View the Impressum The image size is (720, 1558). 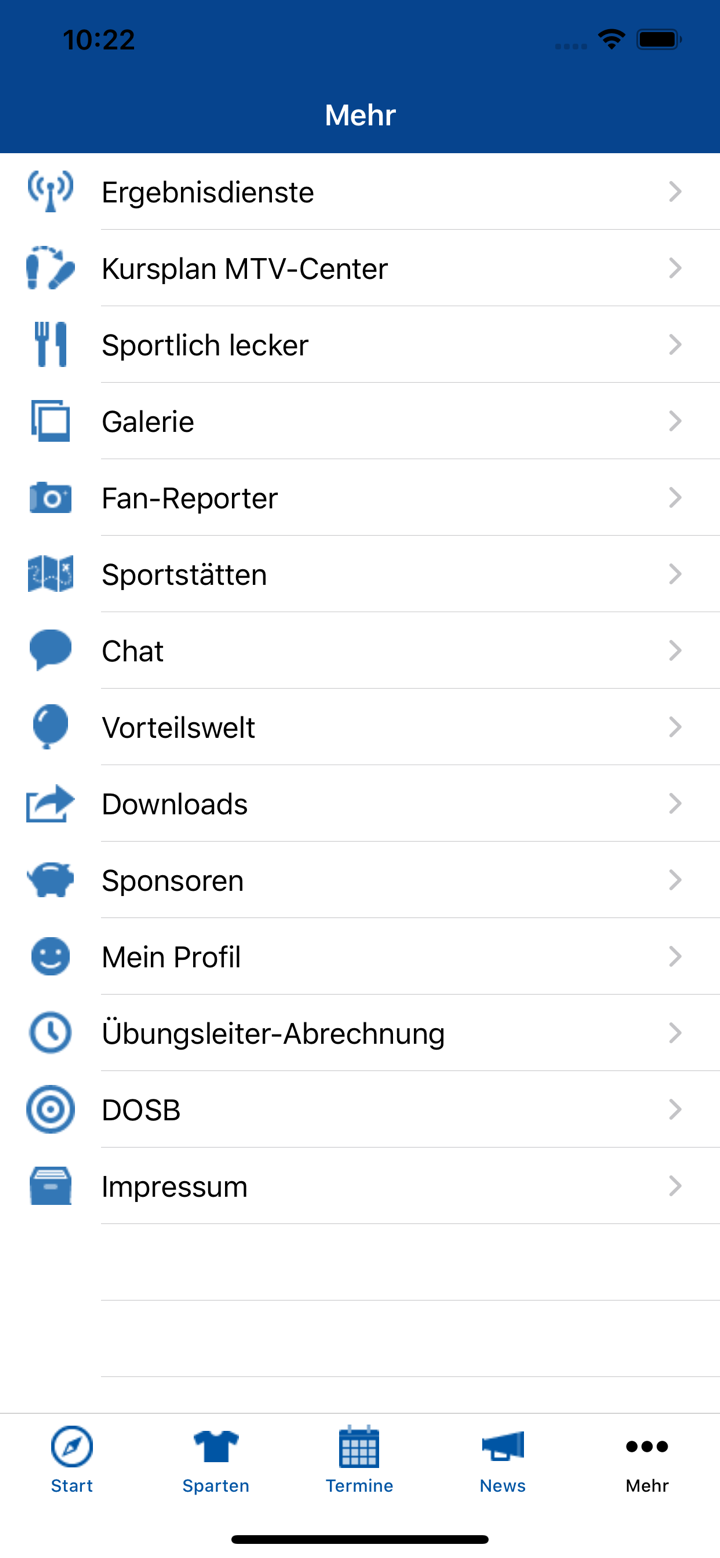coord(360,1186)
